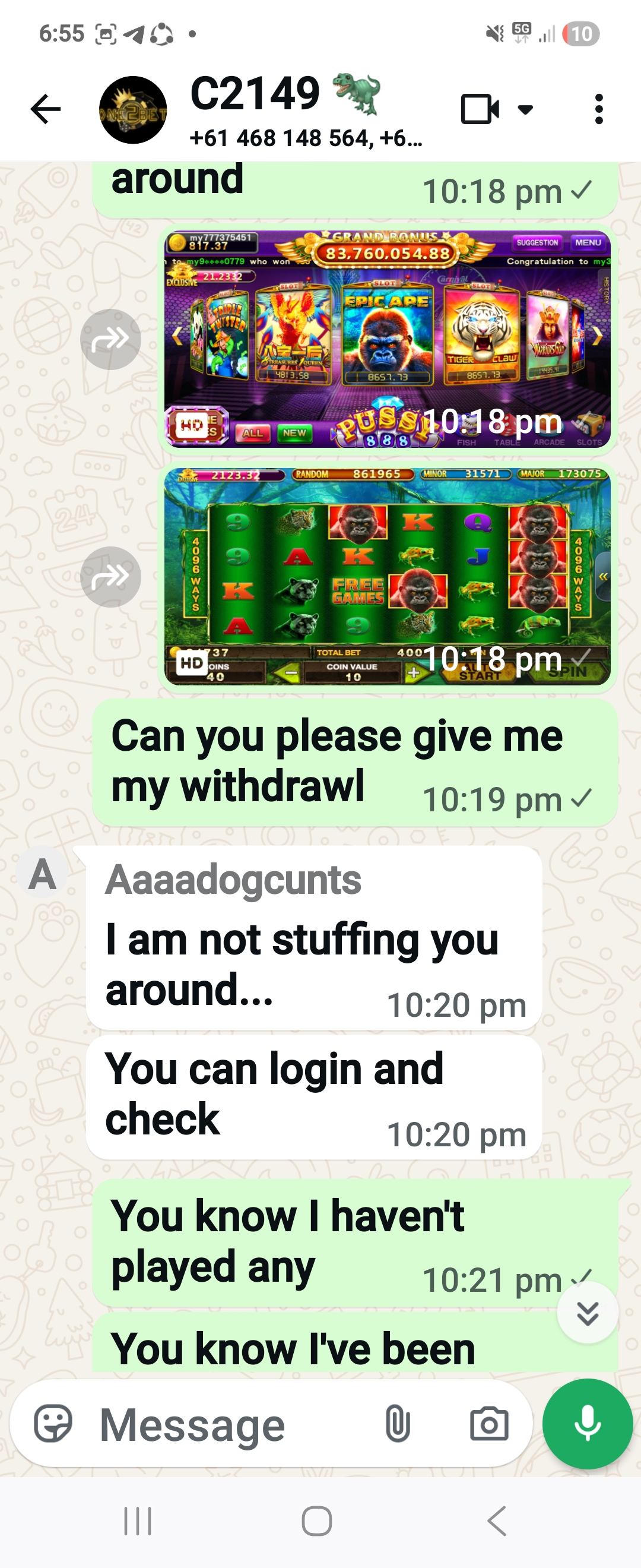Open the Grand Bonus game lobby image

[387, 339]
